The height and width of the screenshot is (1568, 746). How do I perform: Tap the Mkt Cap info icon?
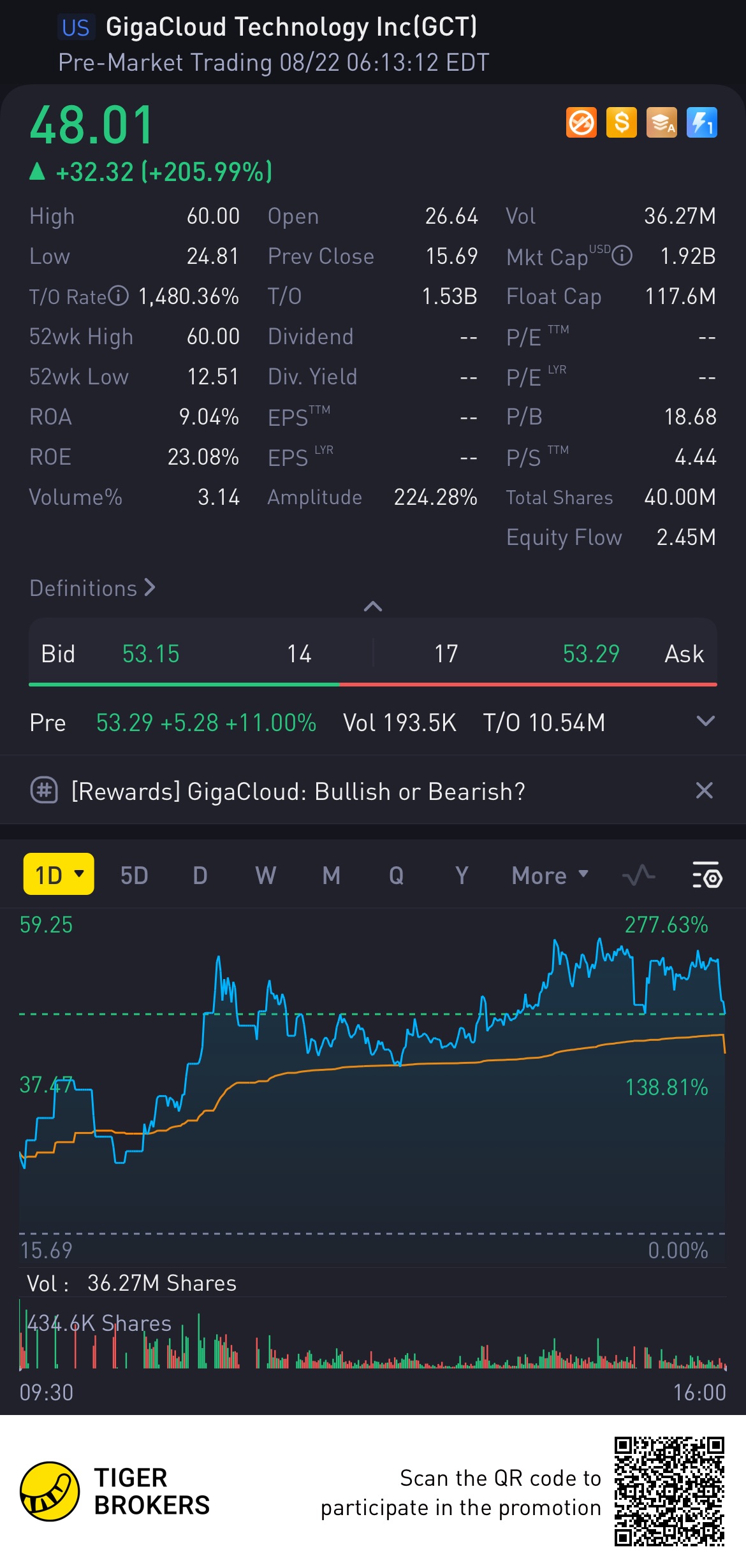[622, 256]
